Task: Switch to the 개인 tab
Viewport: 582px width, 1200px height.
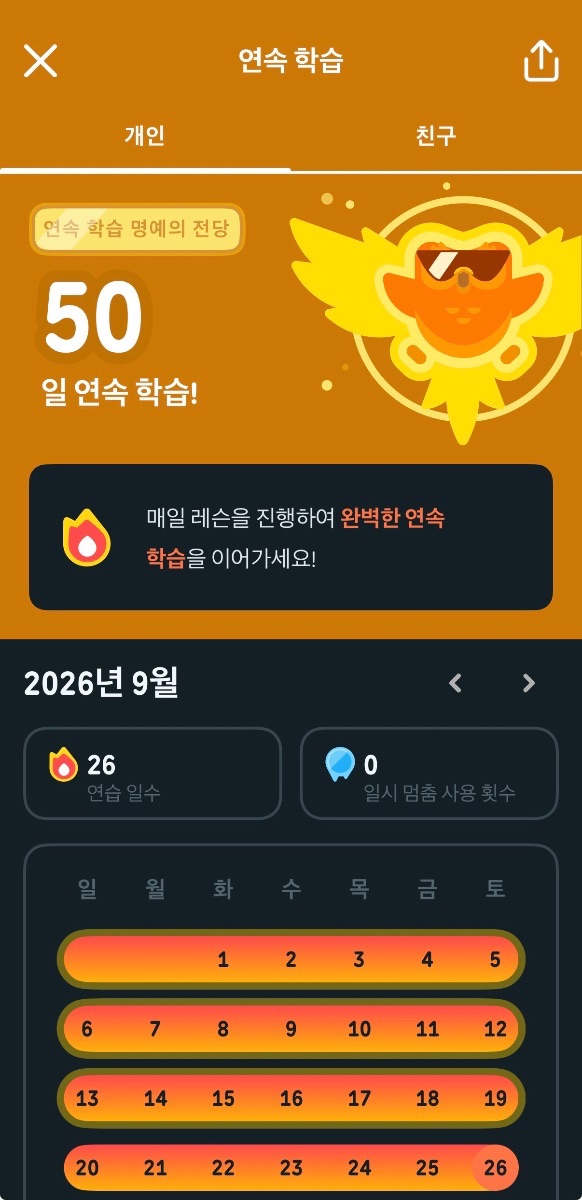Action: point(145,136)
